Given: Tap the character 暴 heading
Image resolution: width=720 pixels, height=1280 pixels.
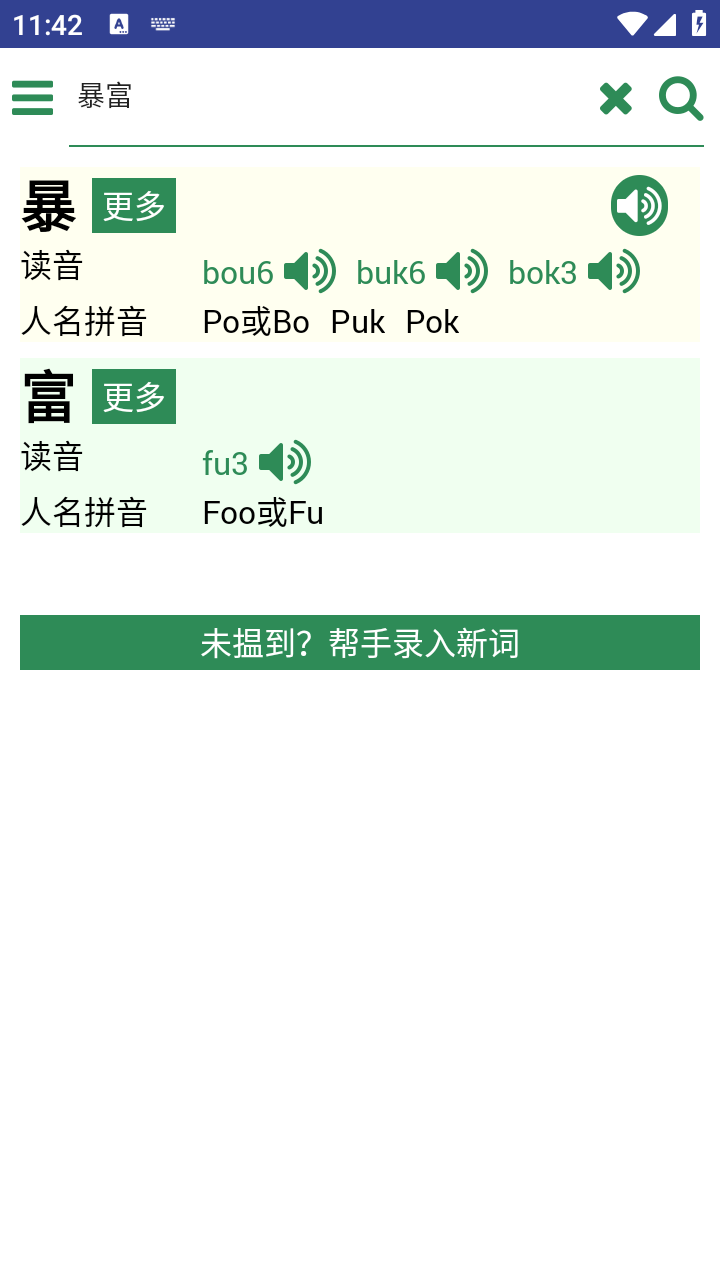Looking at the screenshot, I should point(47,204).
